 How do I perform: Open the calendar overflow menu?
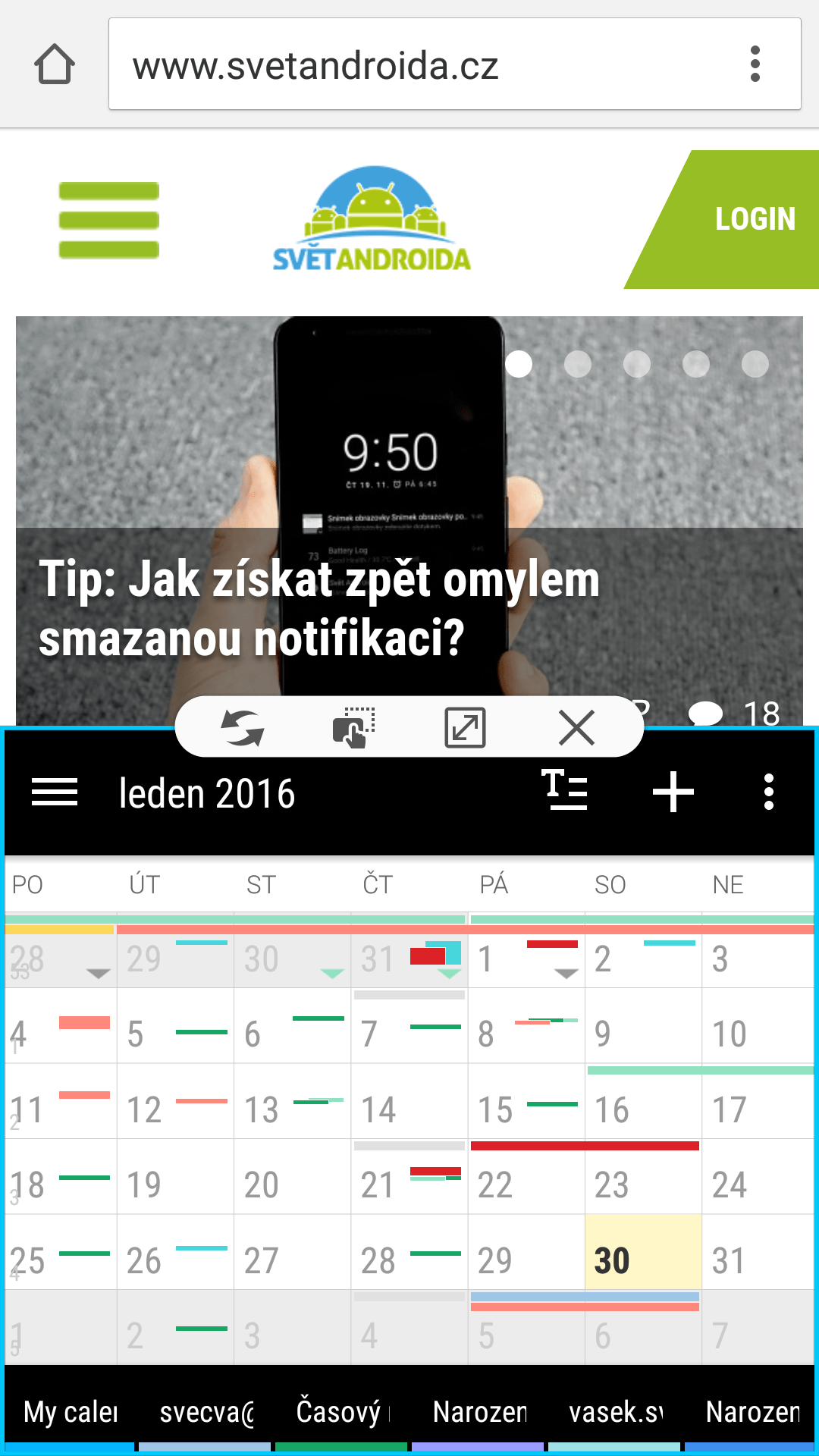pyautogui.click(x=769, y=792)
